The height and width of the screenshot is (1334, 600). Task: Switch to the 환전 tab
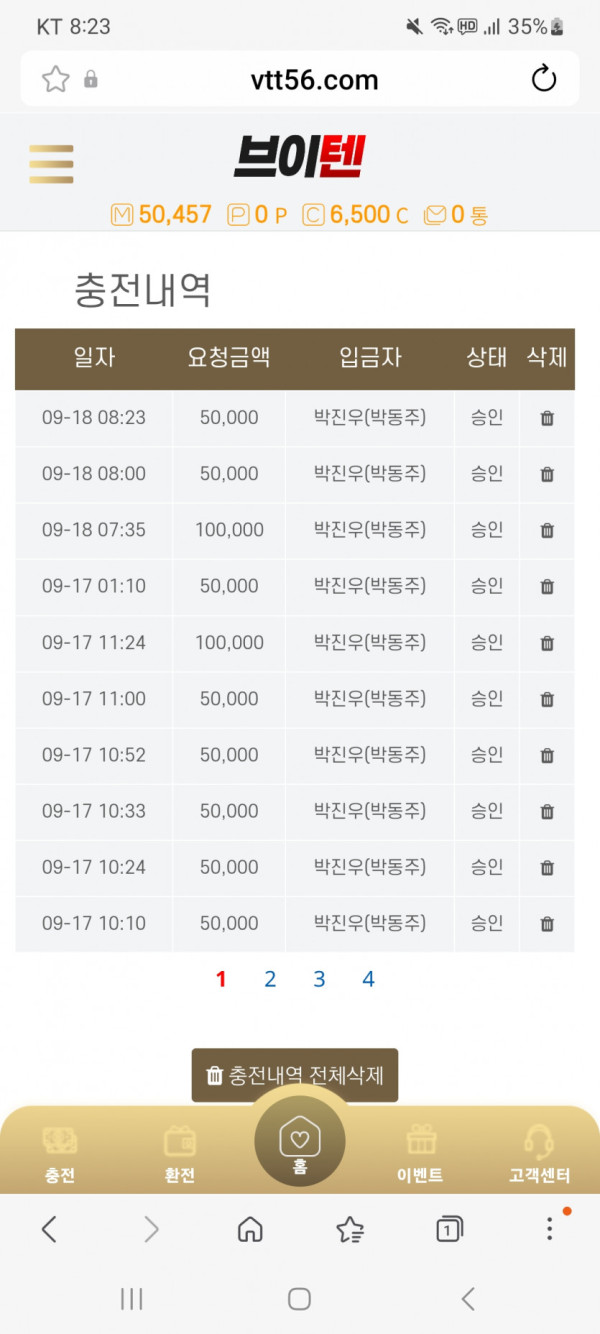(x=179, y=1154)
